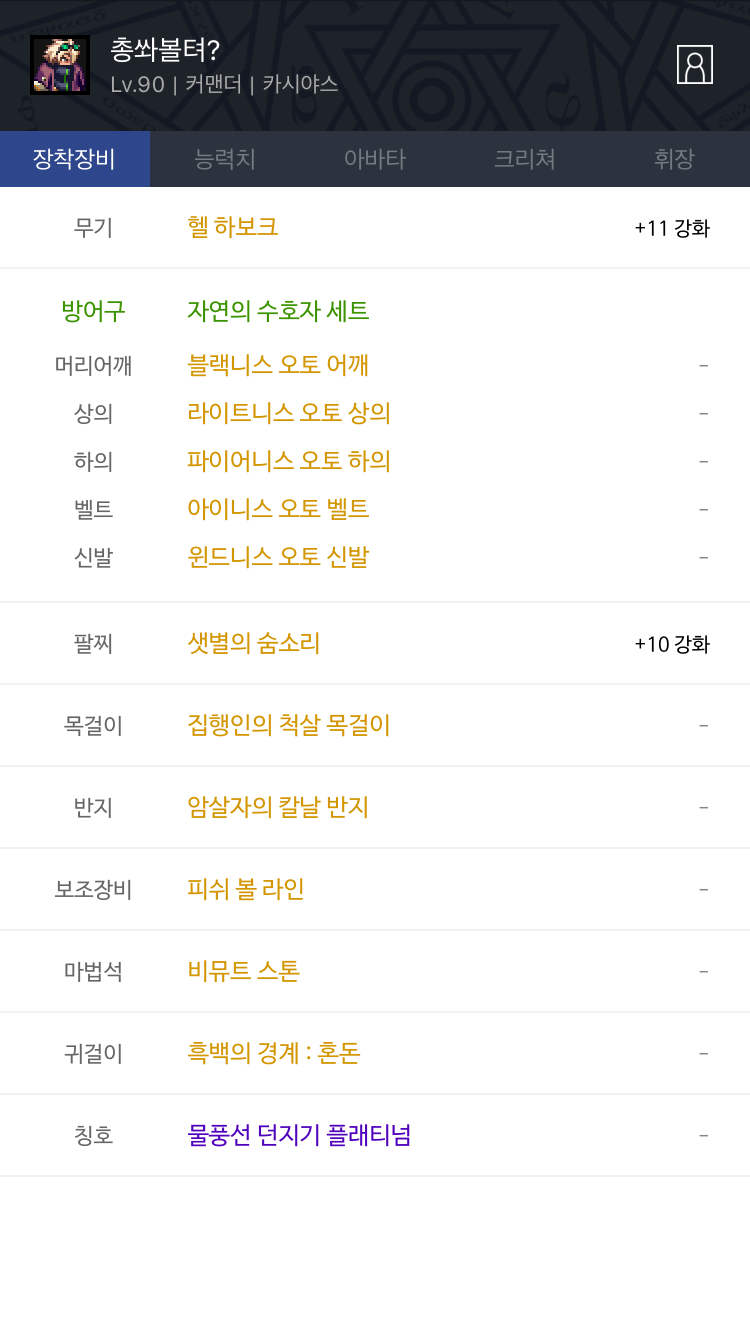Open ring 암살자의 칼날 반지
The image size is (750, 1334).
coord(278,807)
